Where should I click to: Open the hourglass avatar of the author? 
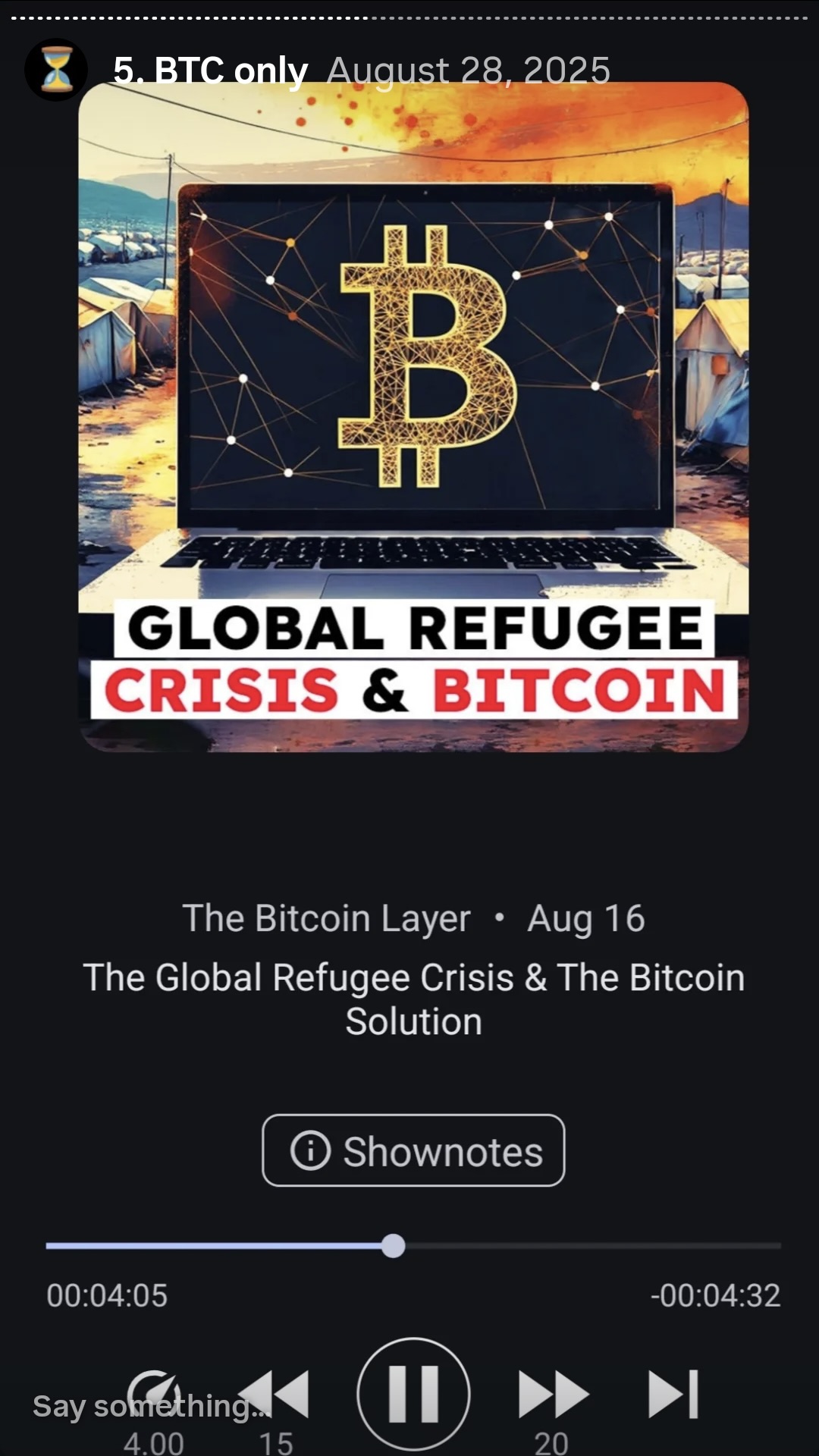56,70
